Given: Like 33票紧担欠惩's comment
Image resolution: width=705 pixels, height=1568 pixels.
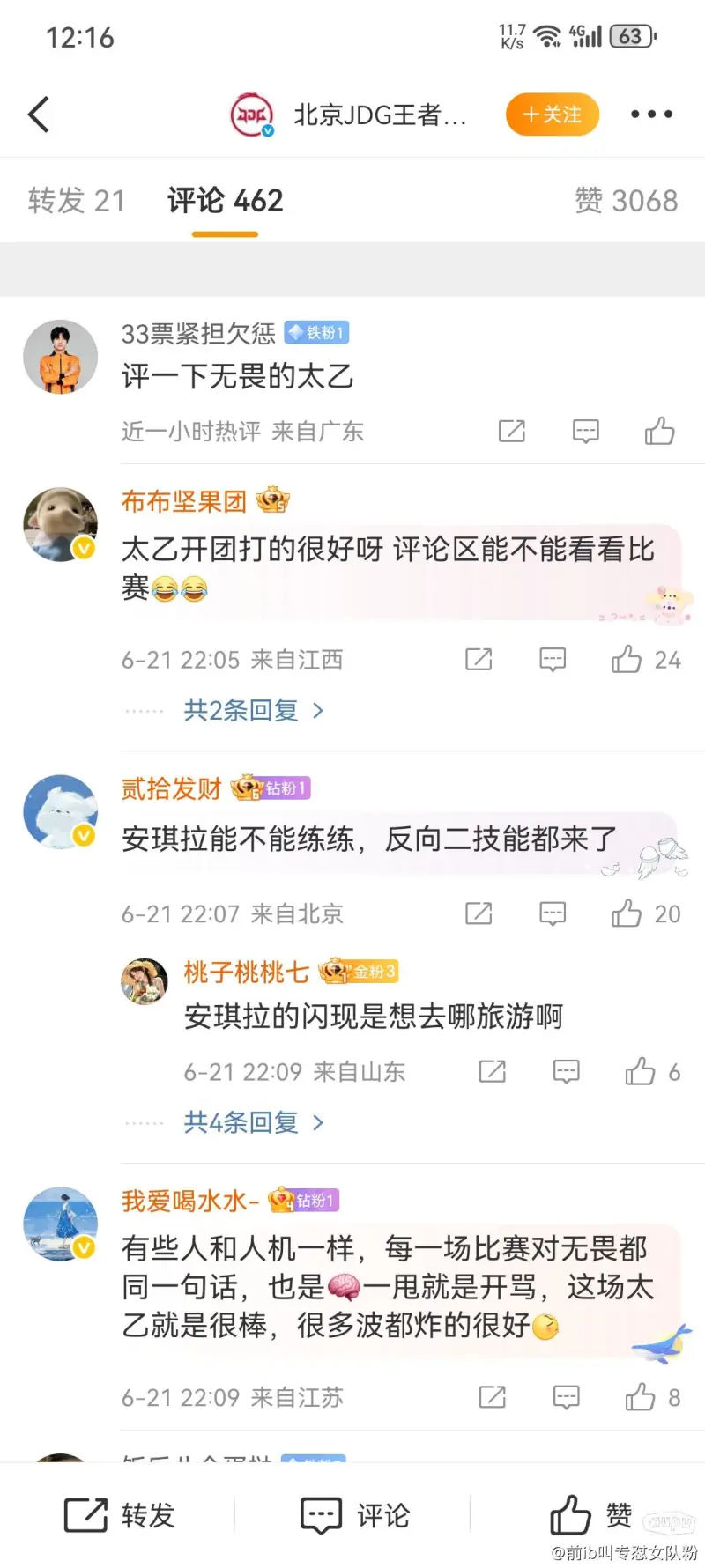Looking at the screenshot, I should [659, 431].
